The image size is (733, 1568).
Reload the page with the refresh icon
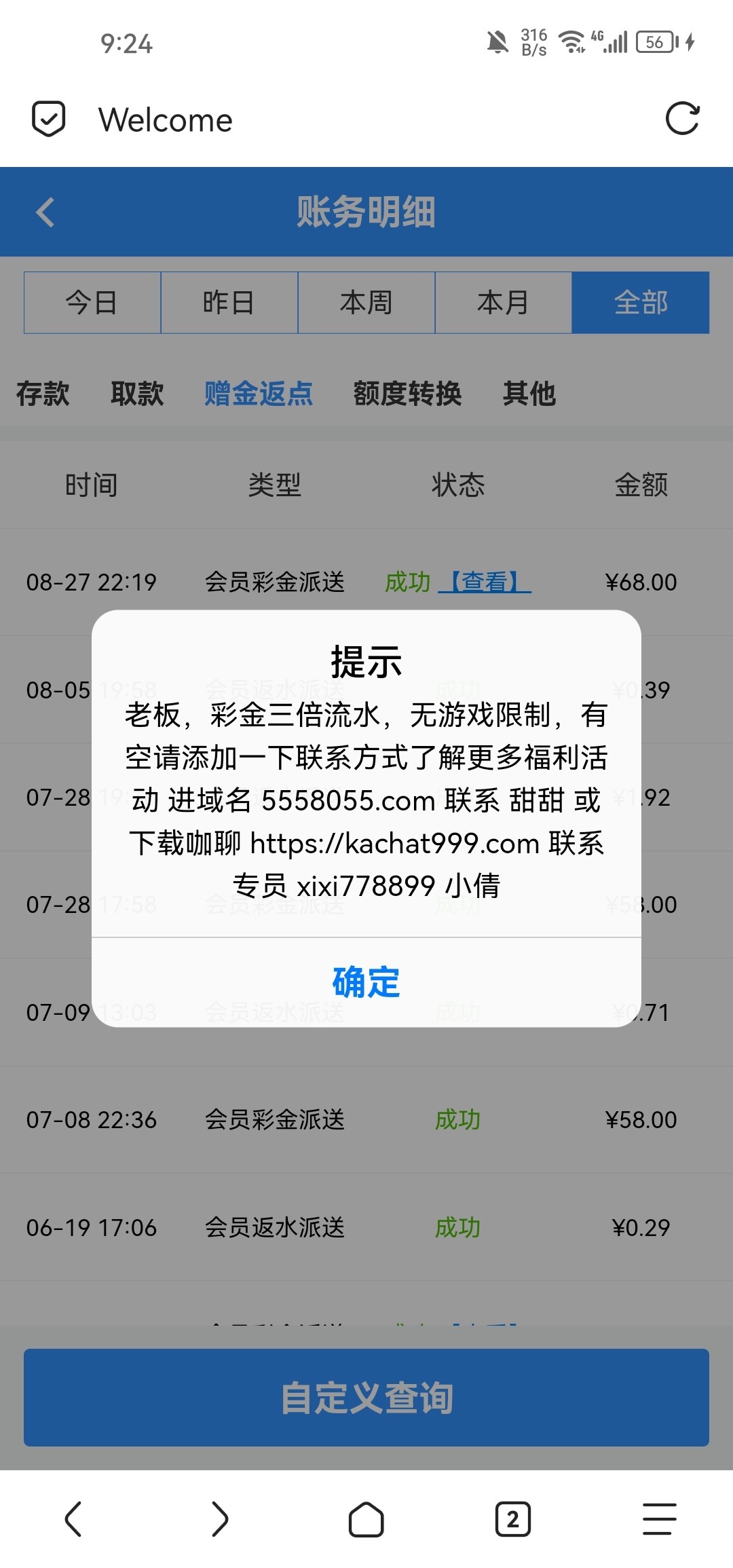pos(682,119)
